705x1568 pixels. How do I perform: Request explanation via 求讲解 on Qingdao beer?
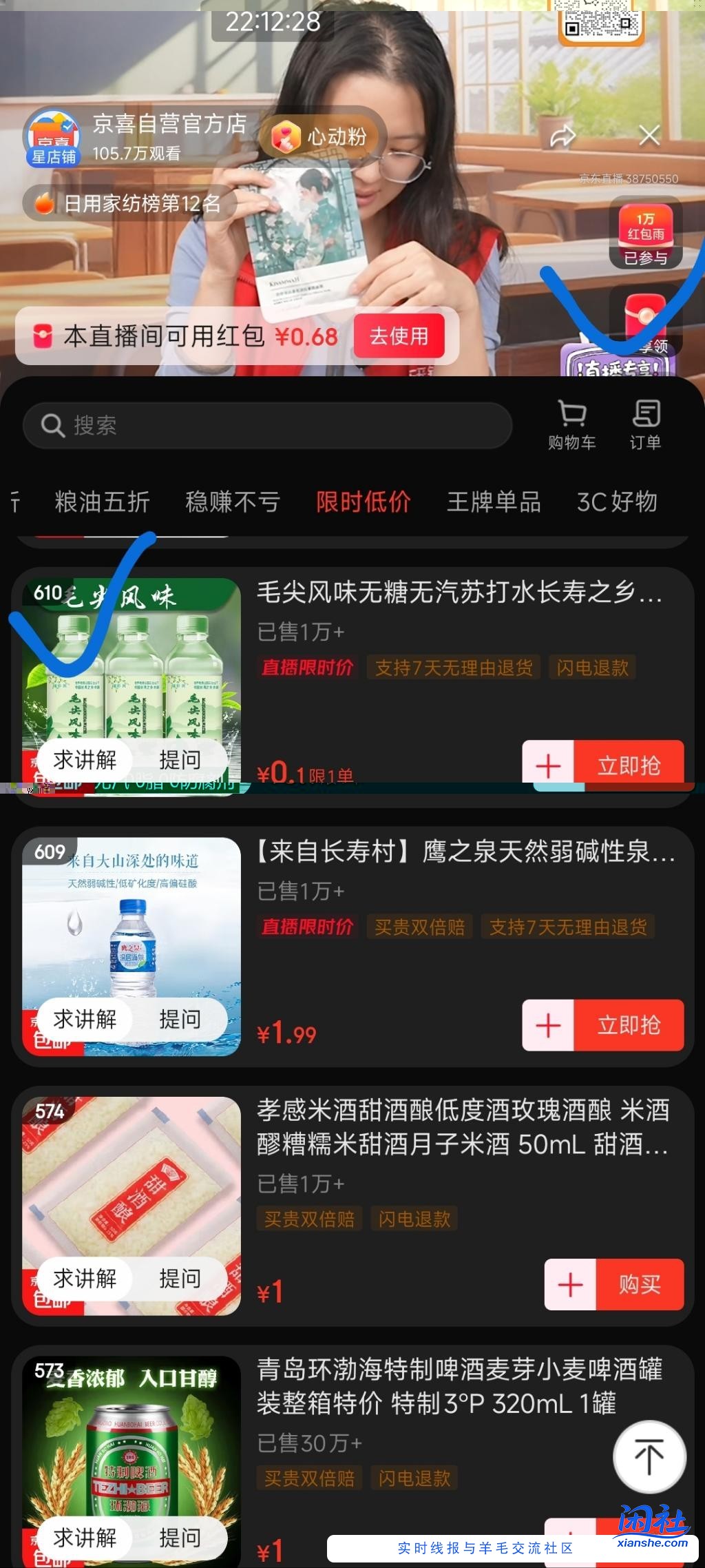pyautogui.click(x=85, y=1538)
